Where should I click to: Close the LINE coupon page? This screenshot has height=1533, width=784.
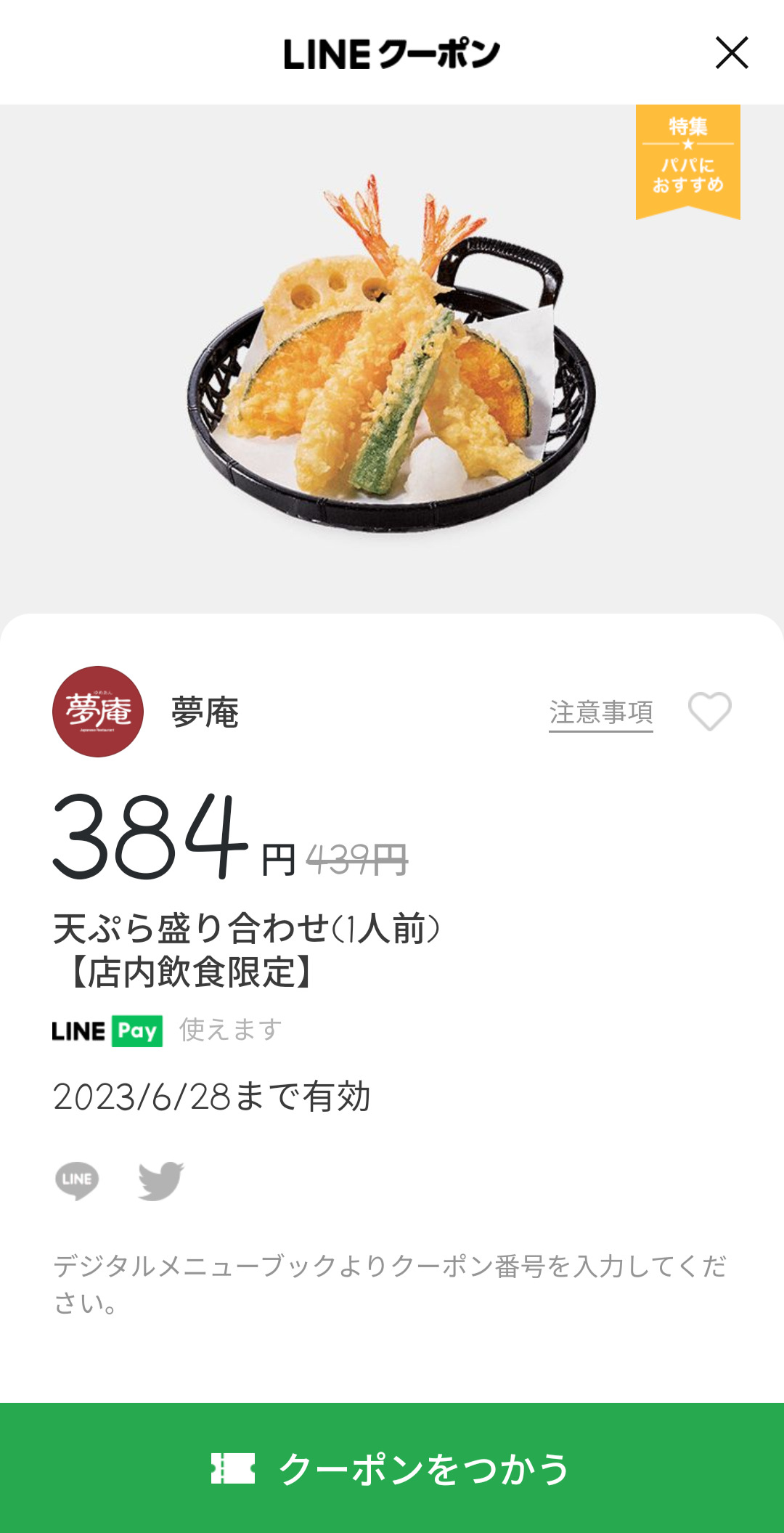pyautogui.click(x=731, y=53)
